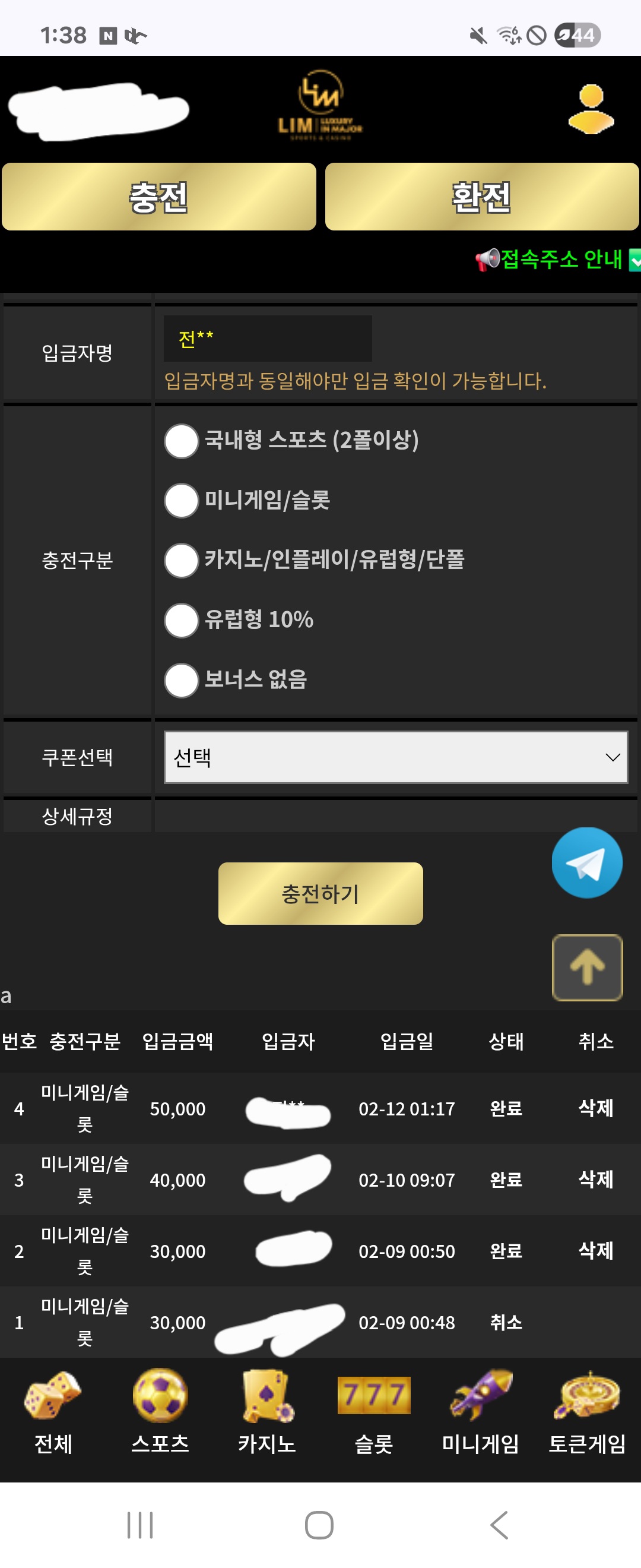This screenshot has width=641, height=1568.
Task: Delete the 50,000 deposit record
Action: coord(595,1108)
